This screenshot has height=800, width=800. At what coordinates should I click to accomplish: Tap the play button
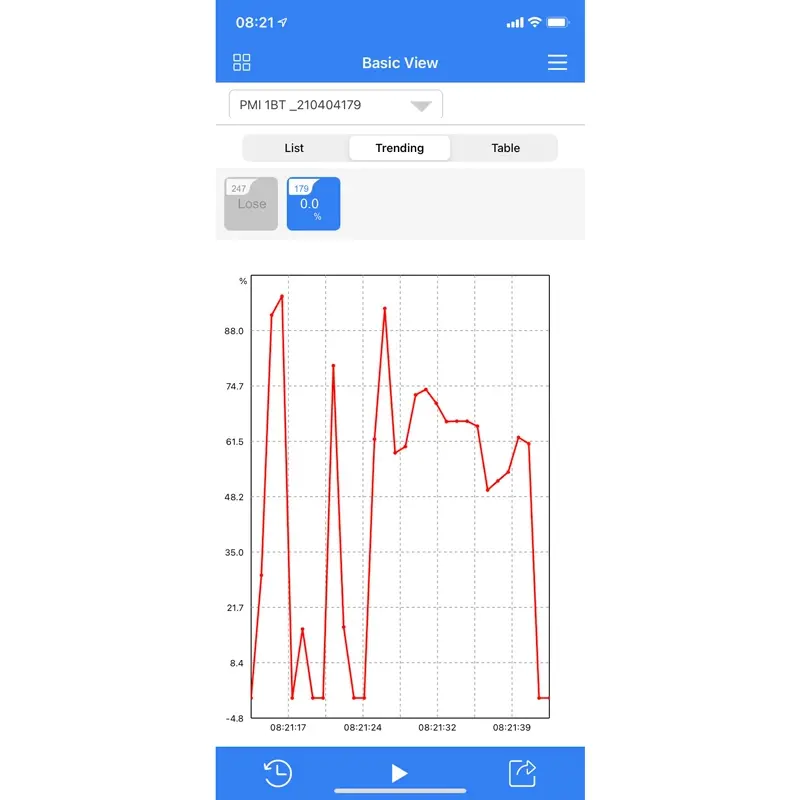coord(400,773)
